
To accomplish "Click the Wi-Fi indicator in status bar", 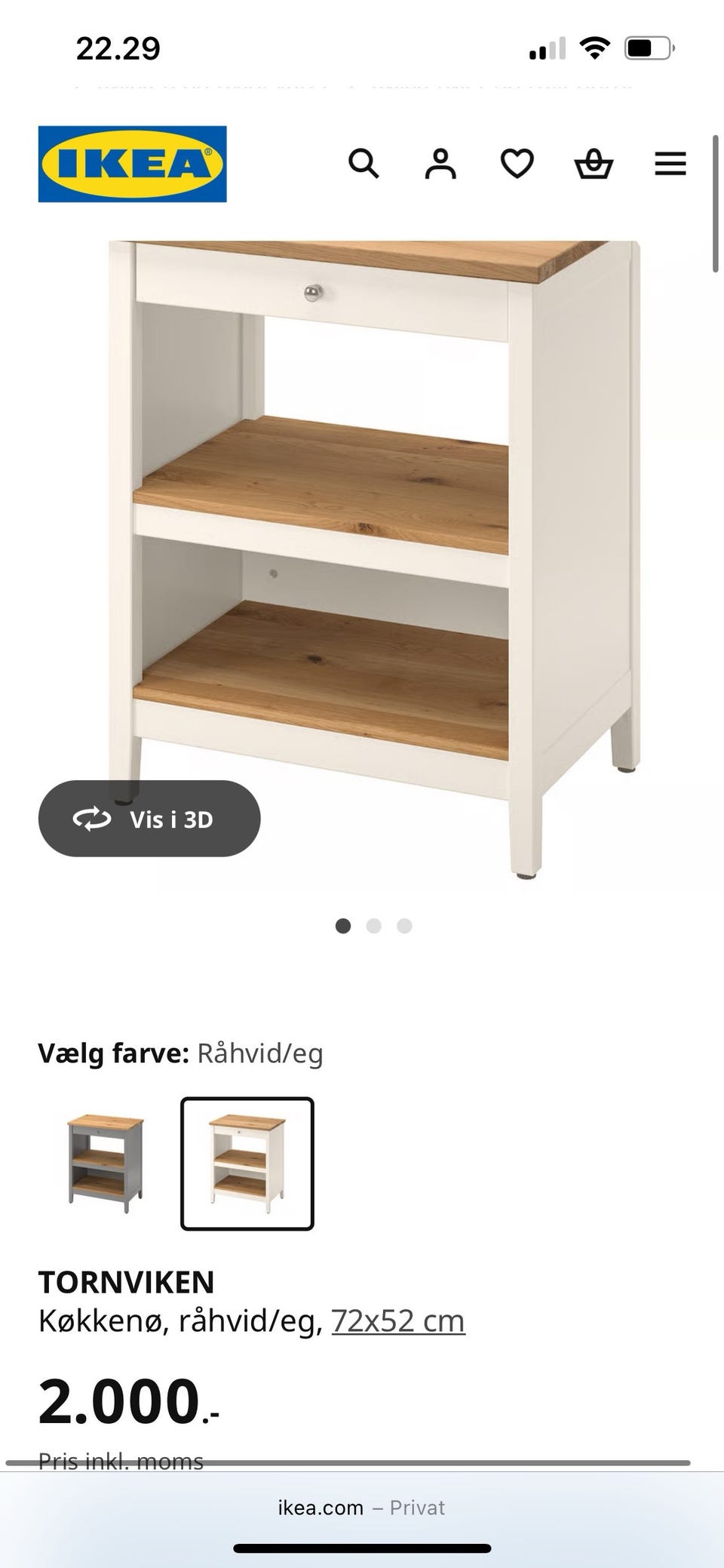I will [595, 47].
